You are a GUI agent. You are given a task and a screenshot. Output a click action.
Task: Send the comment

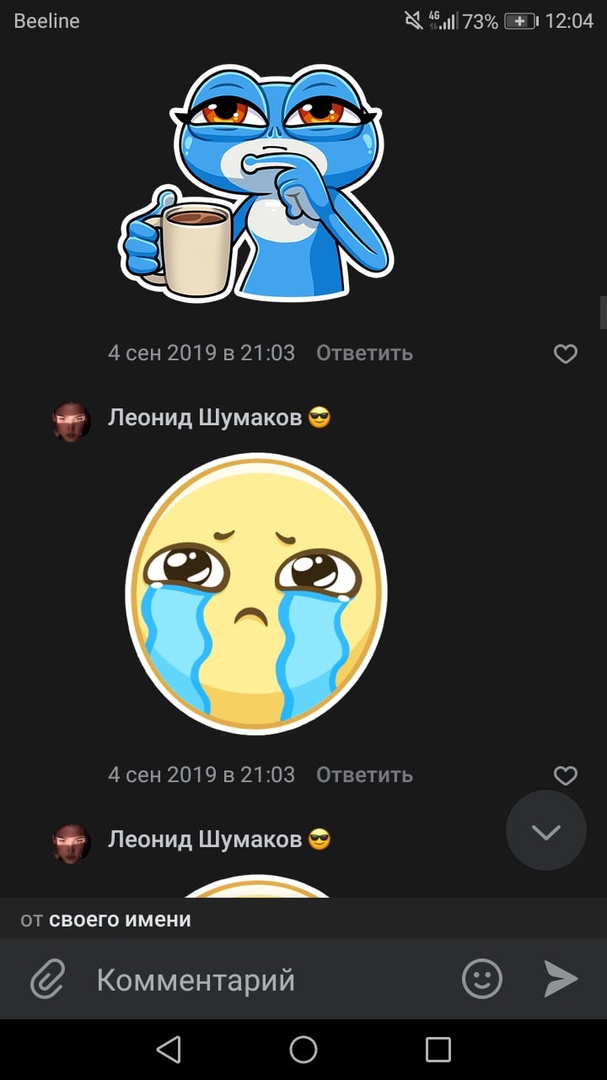click(x=560, y=978)
